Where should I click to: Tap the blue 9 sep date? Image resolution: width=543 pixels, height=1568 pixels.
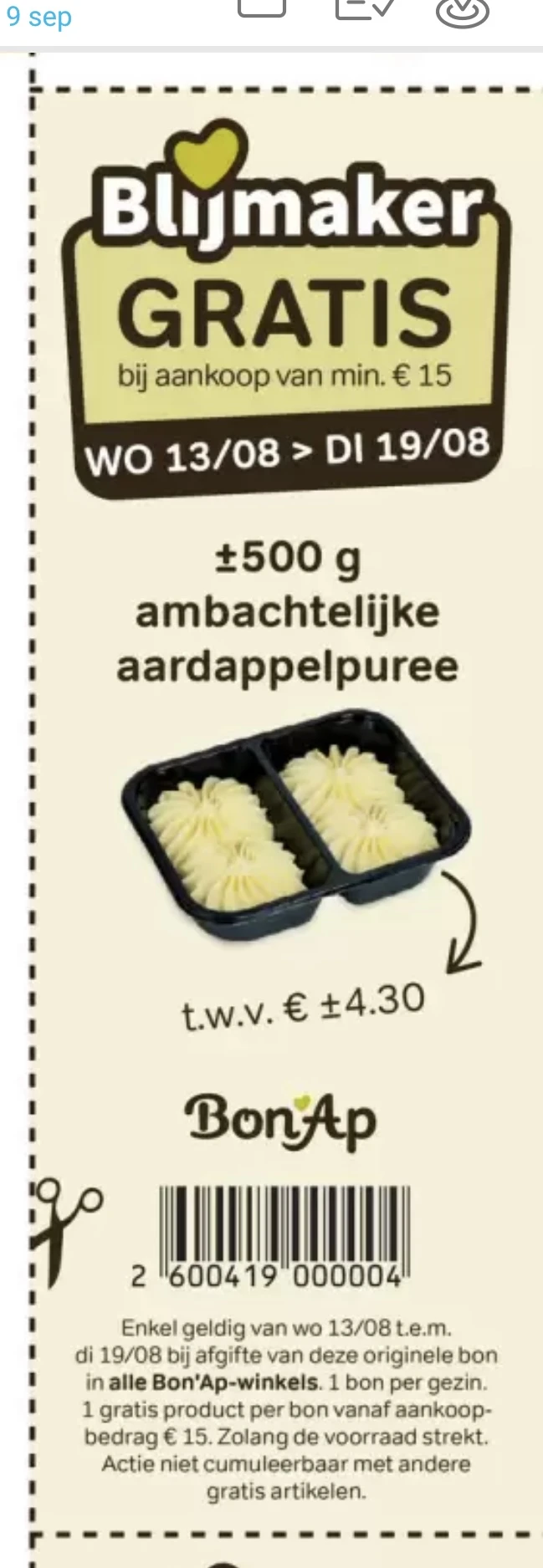tap(39, 18)
